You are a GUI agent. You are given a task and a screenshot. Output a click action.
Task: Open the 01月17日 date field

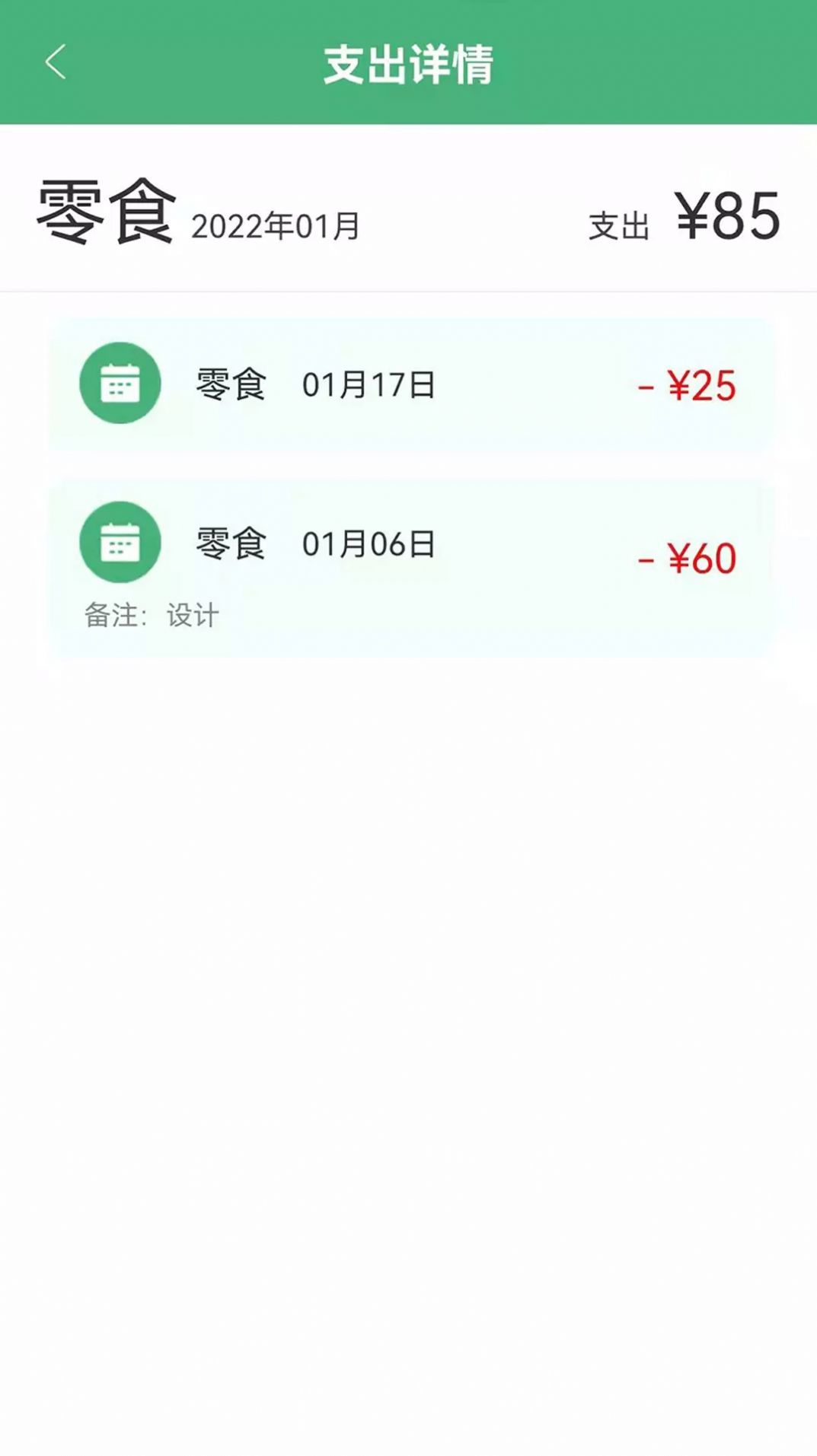pyautogui.click(x=368, y=385)
